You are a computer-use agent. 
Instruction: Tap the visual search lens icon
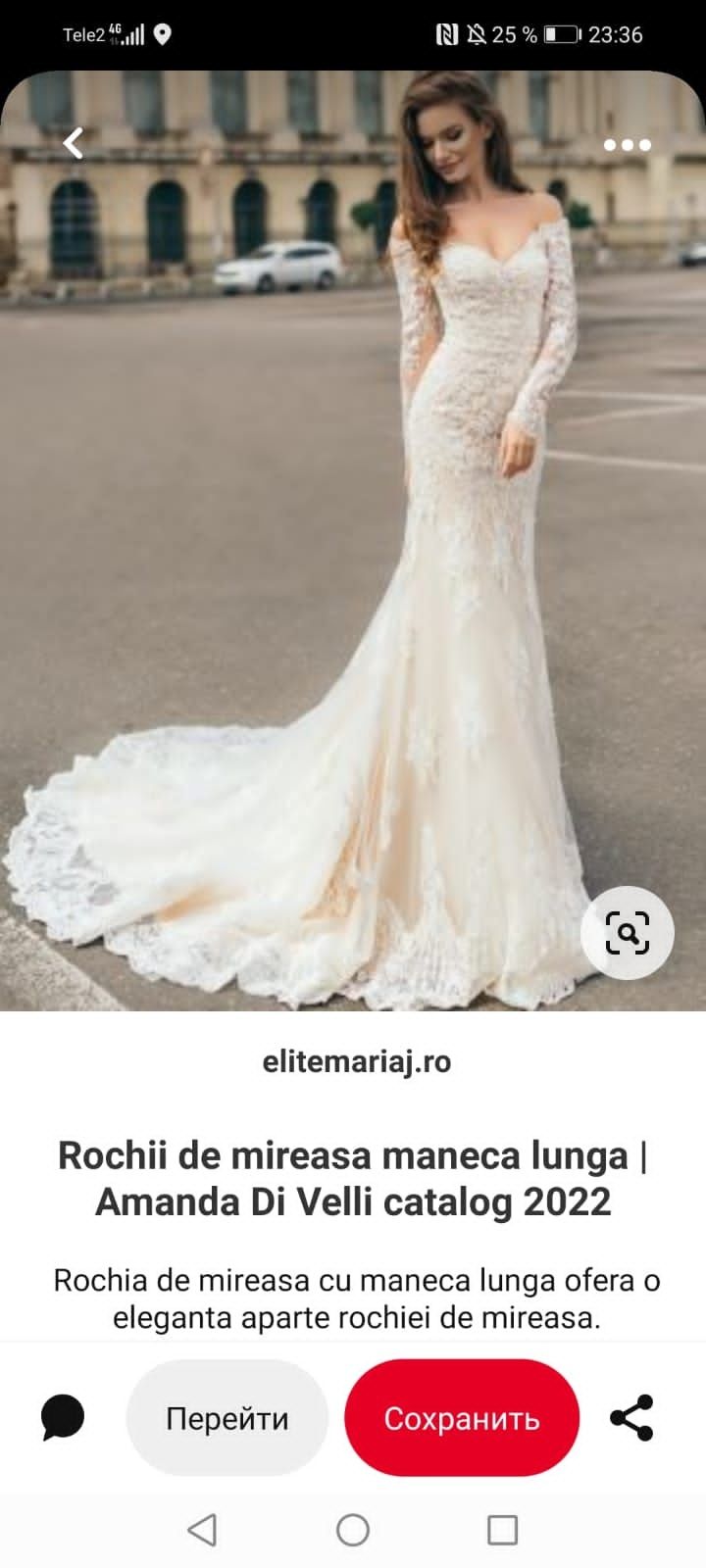(x=628, y=932)
